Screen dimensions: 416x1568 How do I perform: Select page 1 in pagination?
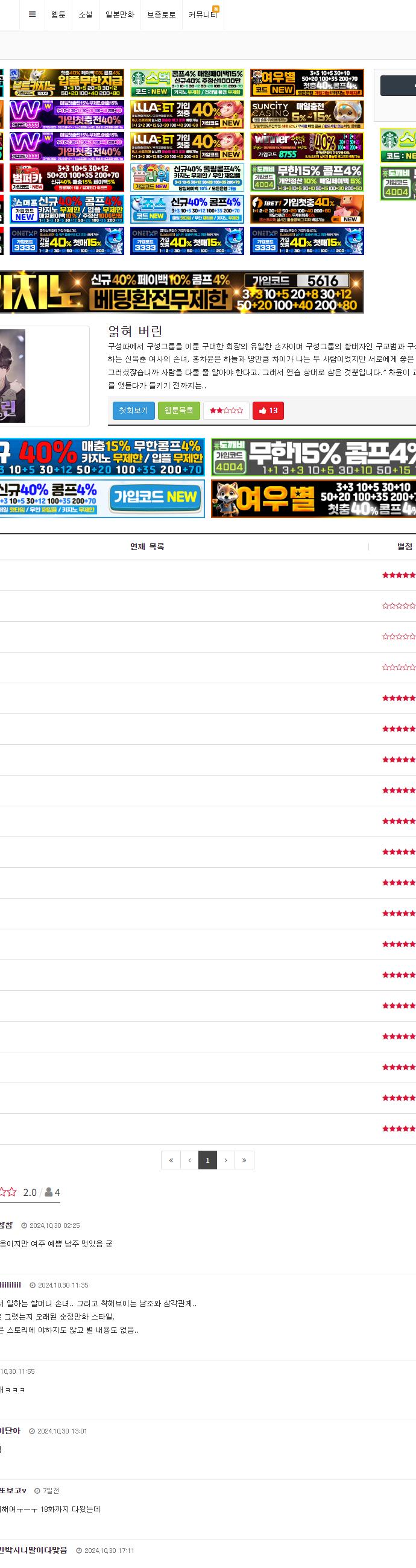pos(207,1160)
